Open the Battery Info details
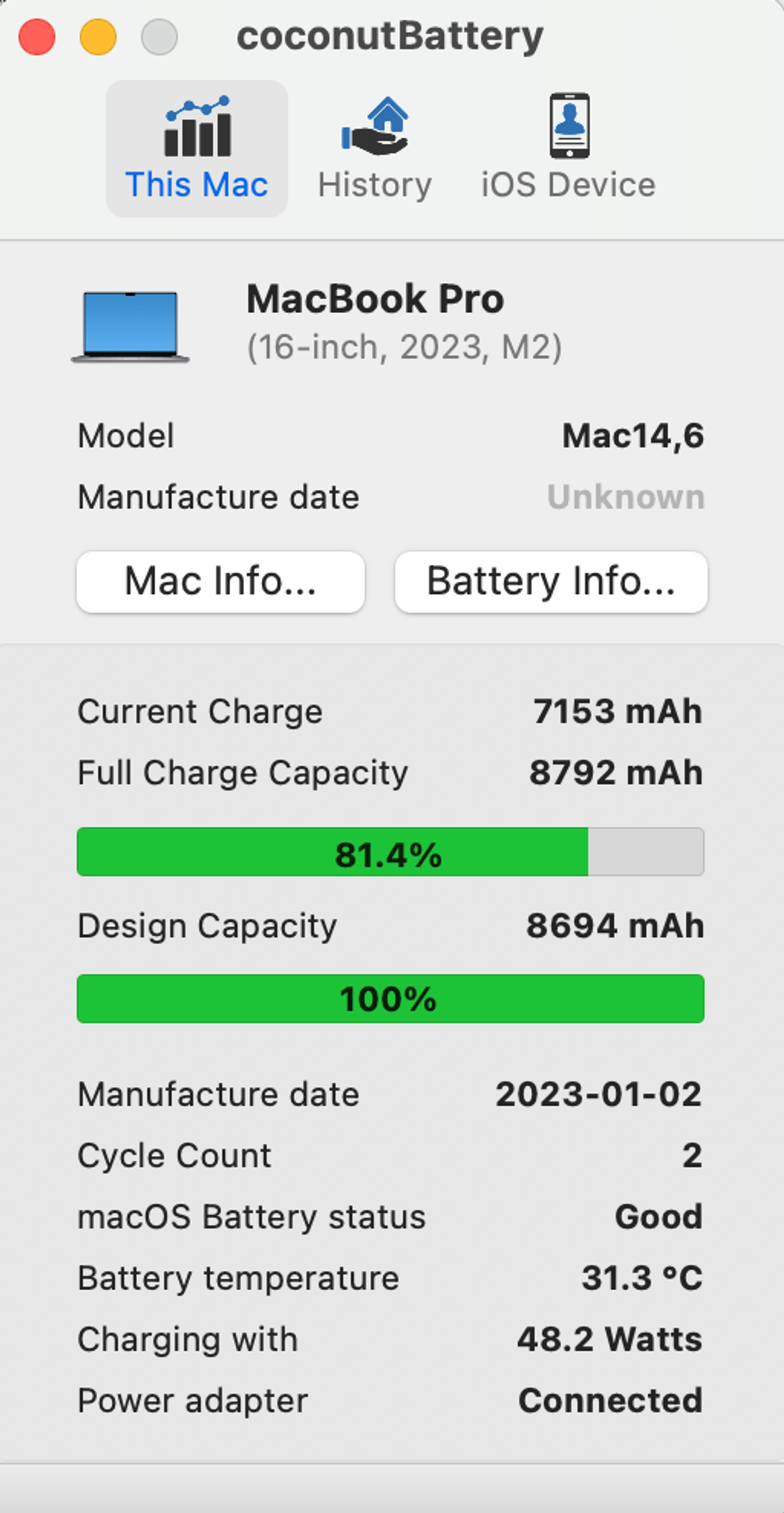Screen dimensions: 784x1513 click(x=551, y=581)
